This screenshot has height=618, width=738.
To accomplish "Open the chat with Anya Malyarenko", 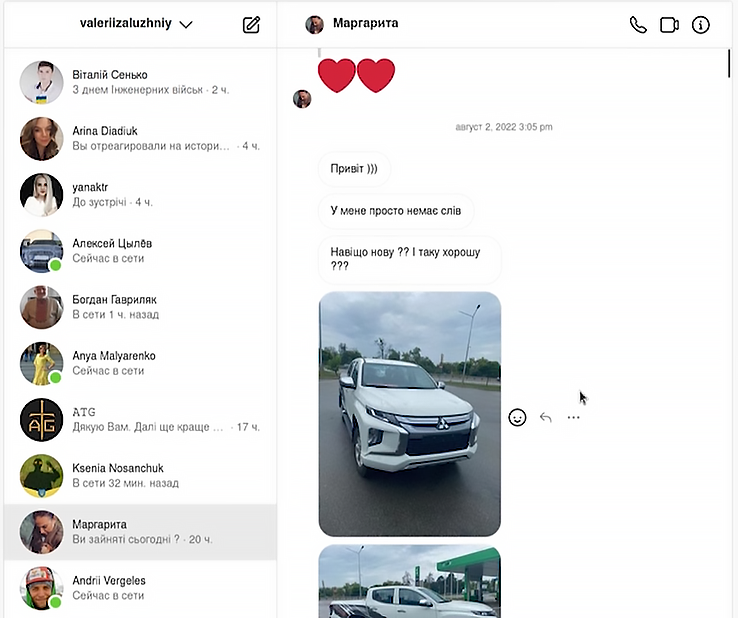I will pos(140,363).
